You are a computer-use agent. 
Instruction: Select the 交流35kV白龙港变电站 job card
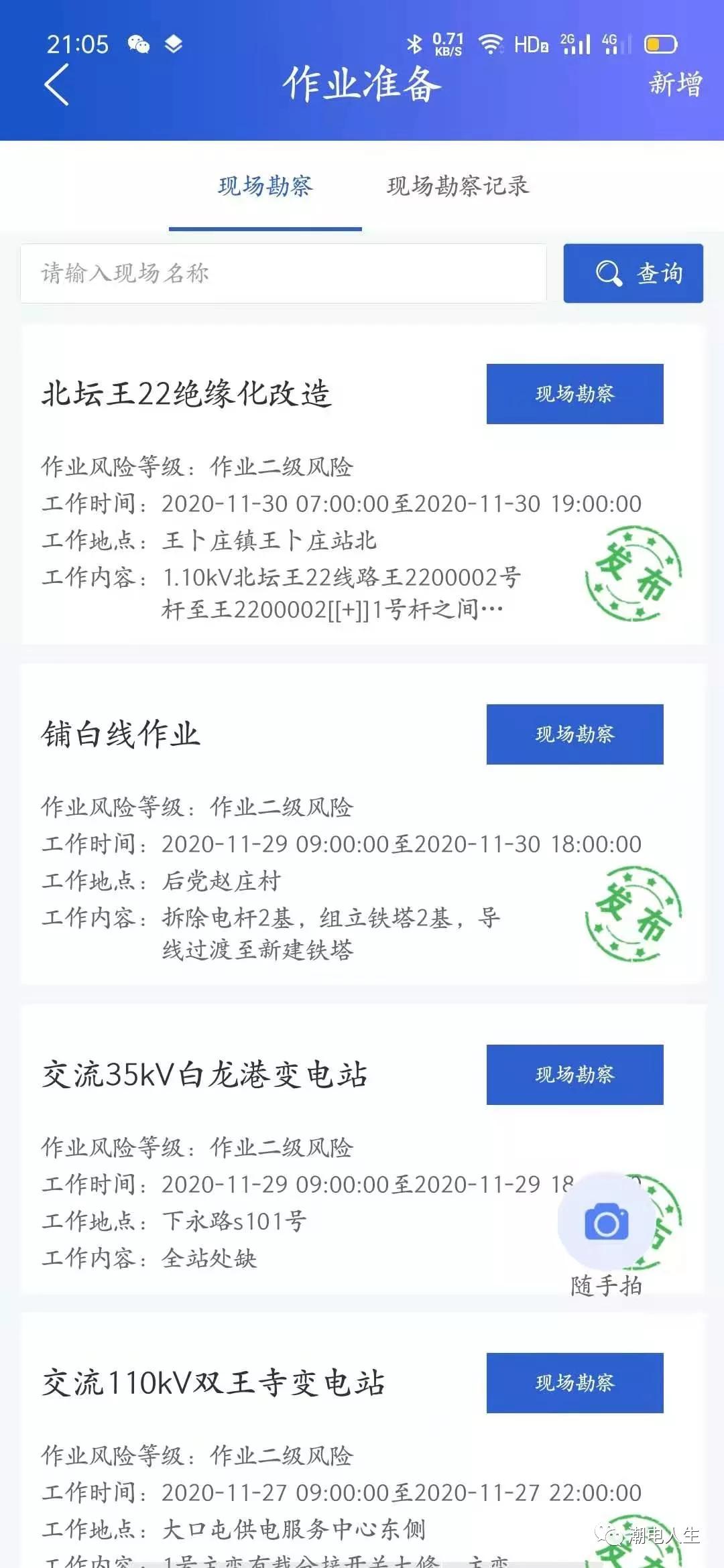pyautogui.click(x=204, y=1075)
